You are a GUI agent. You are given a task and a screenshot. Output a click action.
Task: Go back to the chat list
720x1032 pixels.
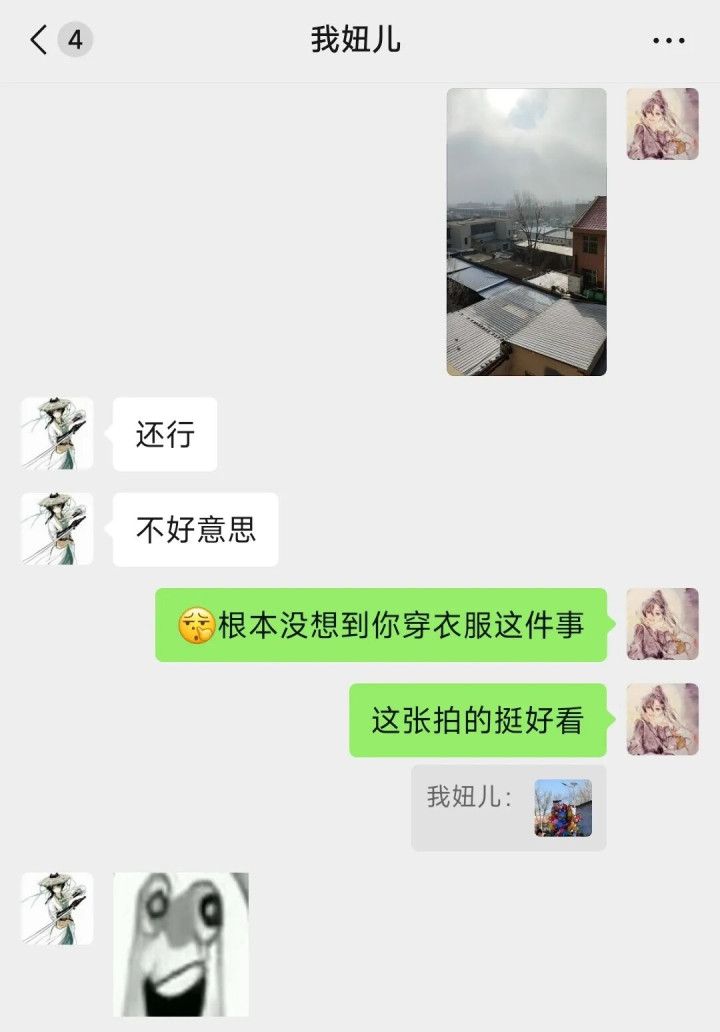coord(40,40)
